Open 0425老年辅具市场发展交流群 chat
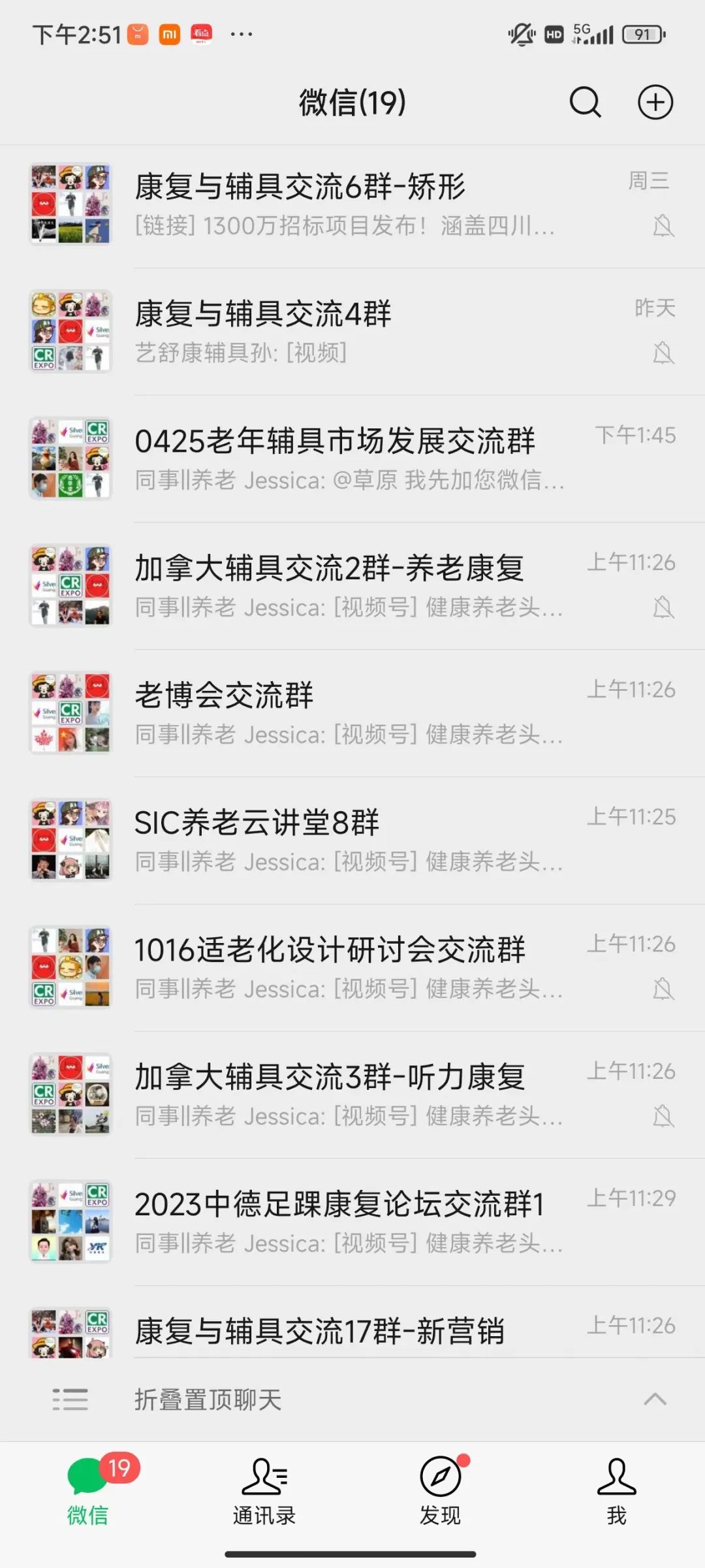Viewport: 705px width, 1568px height. click(x=352, y=459)
